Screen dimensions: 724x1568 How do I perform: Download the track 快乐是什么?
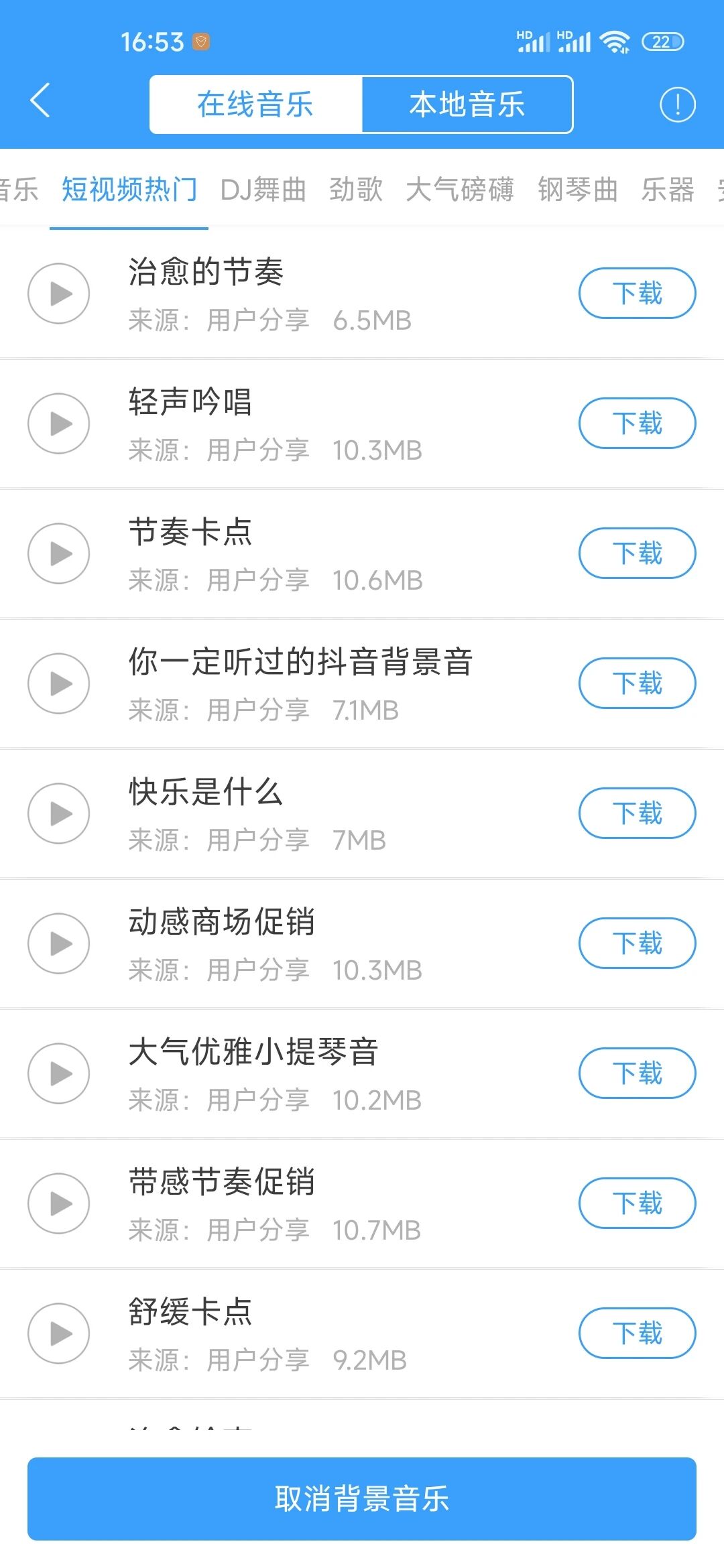pos(637,813)
